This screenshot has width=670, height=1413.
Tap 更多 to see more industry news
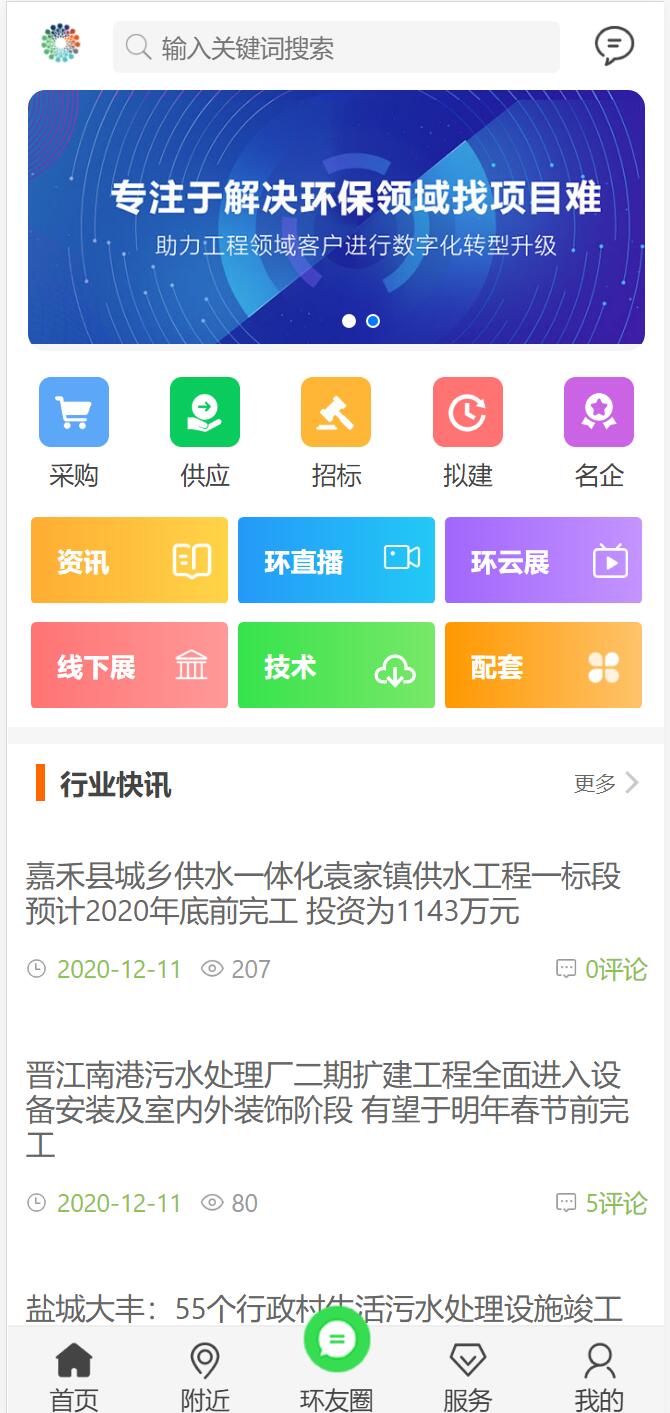[606, 783]
